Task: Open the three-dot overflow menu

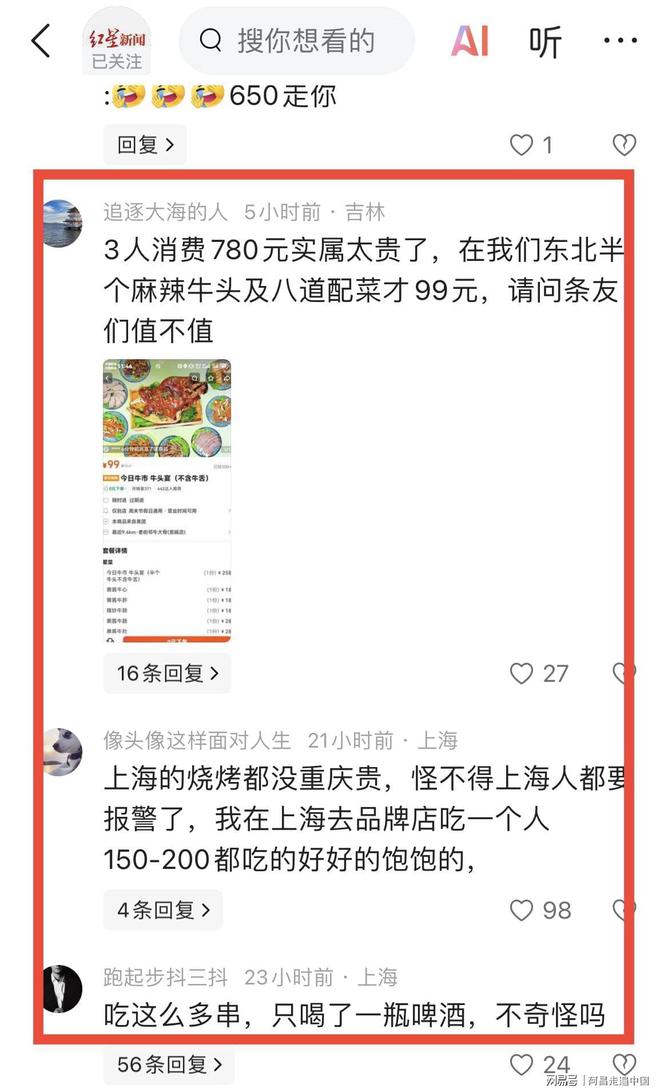Action: click(x=620, y=41)
